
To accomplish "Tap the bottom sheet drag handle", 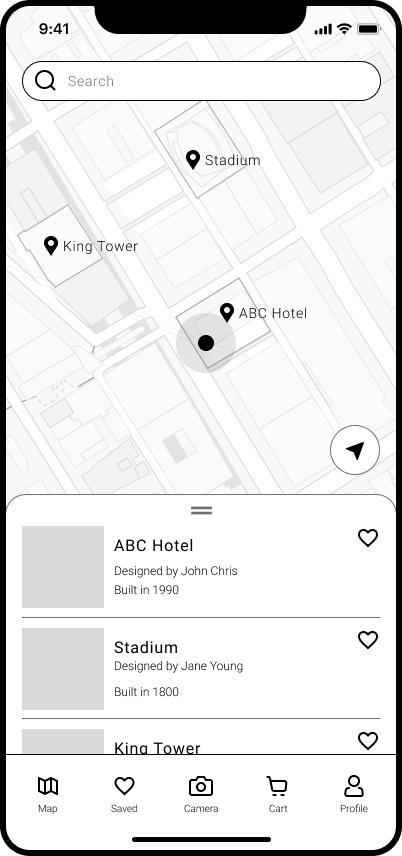I will pos(202,510).
